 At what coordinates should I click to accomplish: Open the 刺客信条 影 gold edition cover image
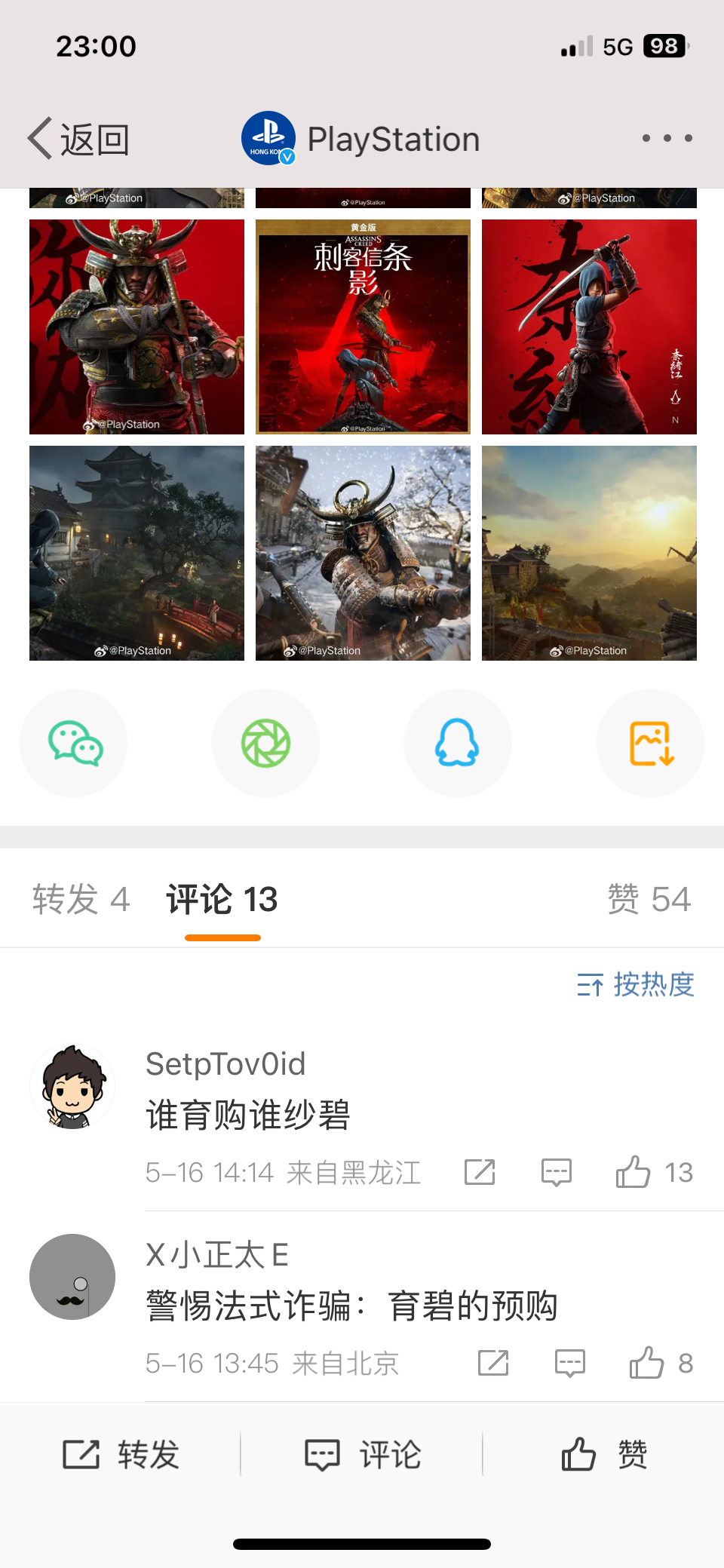tap(363, 327)
